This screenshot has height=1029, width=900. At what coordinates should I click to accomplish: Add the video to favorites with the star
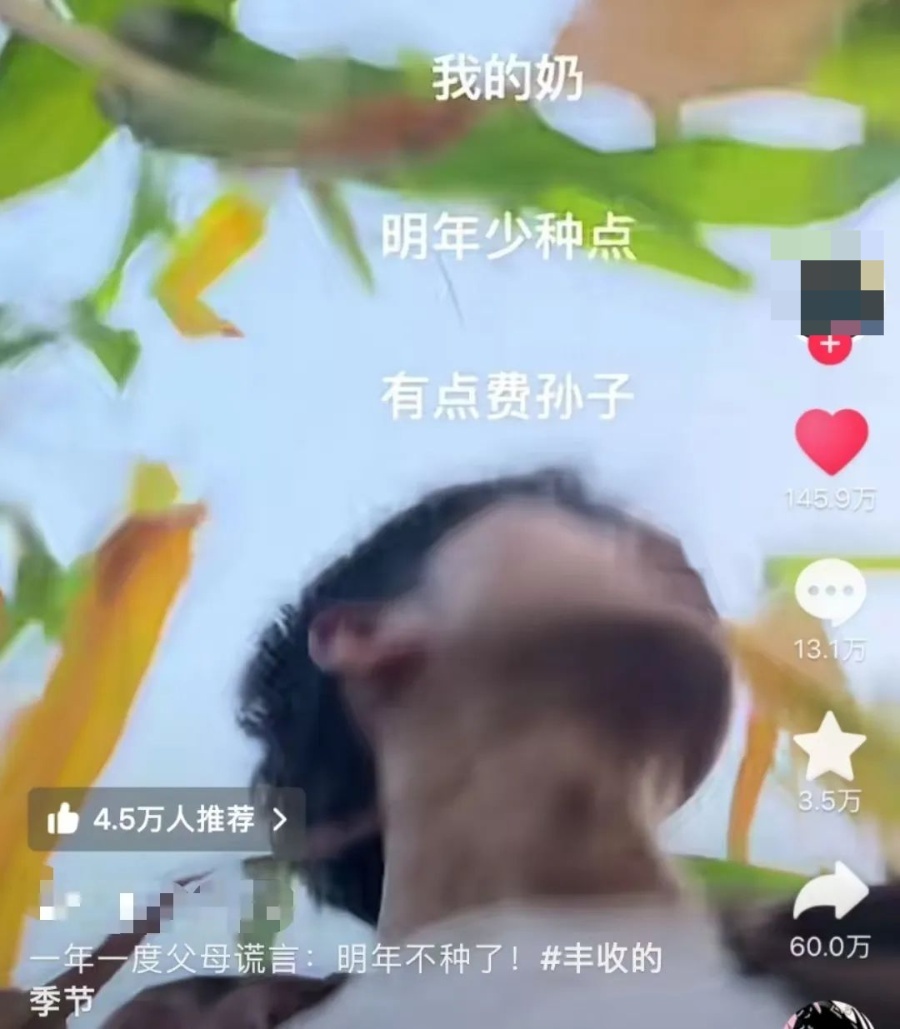(x=830, y=748)
